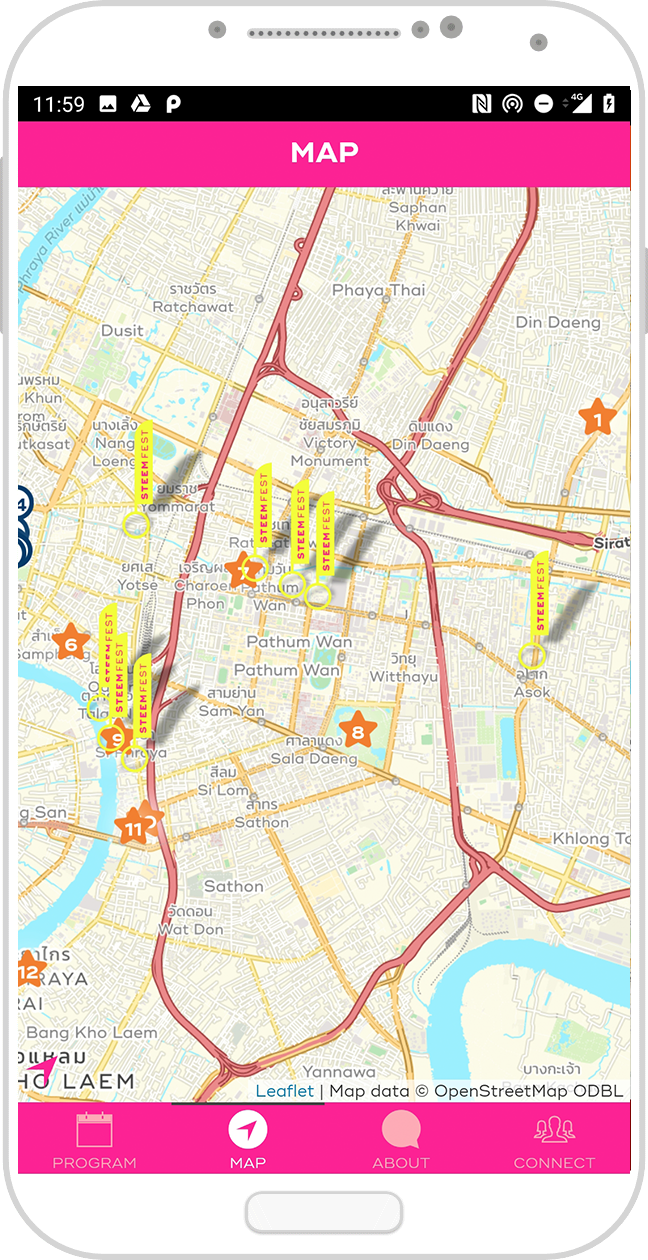This screenshot has width=648, height=1260.
Task: Select star marker number 6
Action: click(70, 644)
